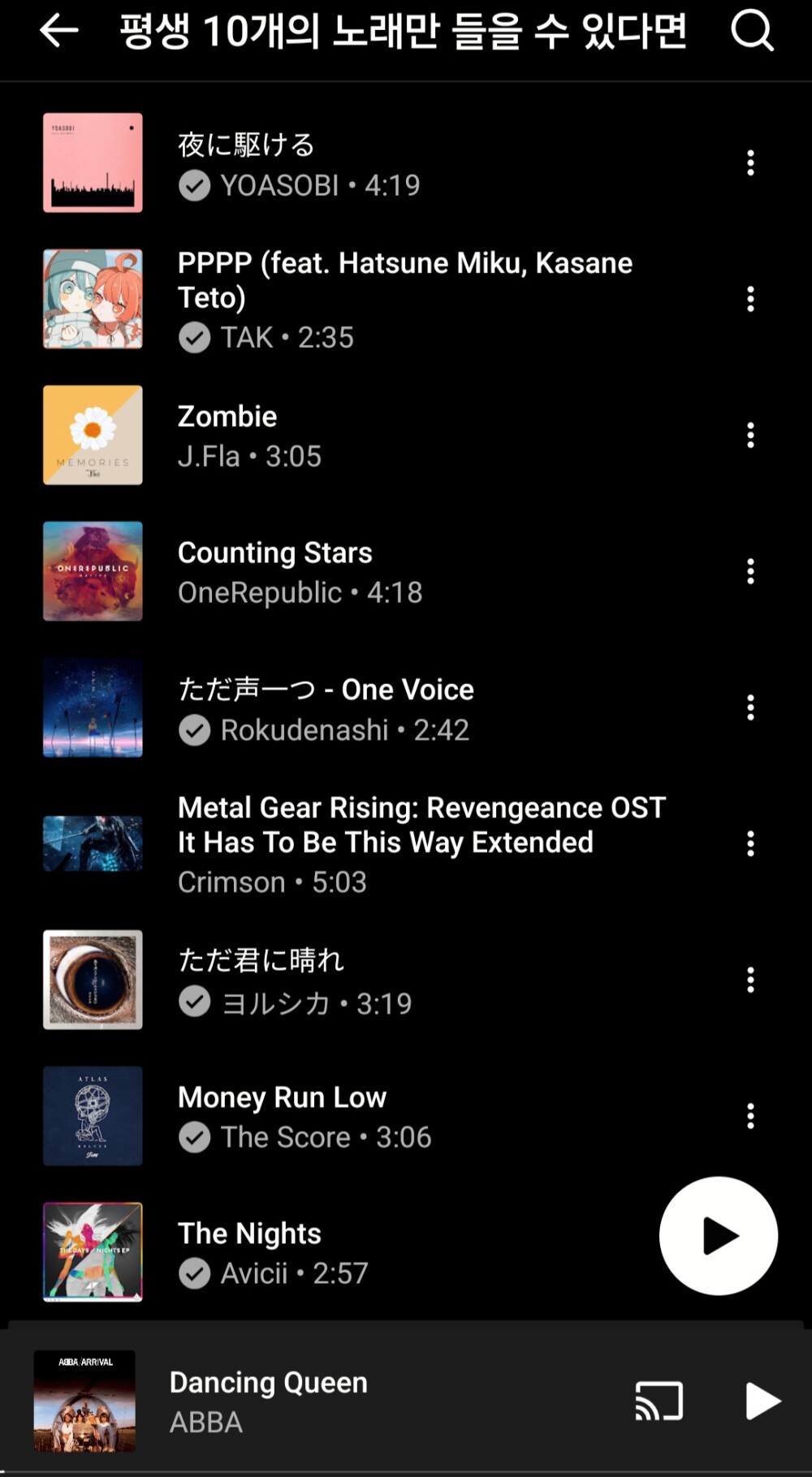Viewport: 812px width, 1477px height.
Task: Tap the round white play-all button
Action: click(x=719, y=1236)
